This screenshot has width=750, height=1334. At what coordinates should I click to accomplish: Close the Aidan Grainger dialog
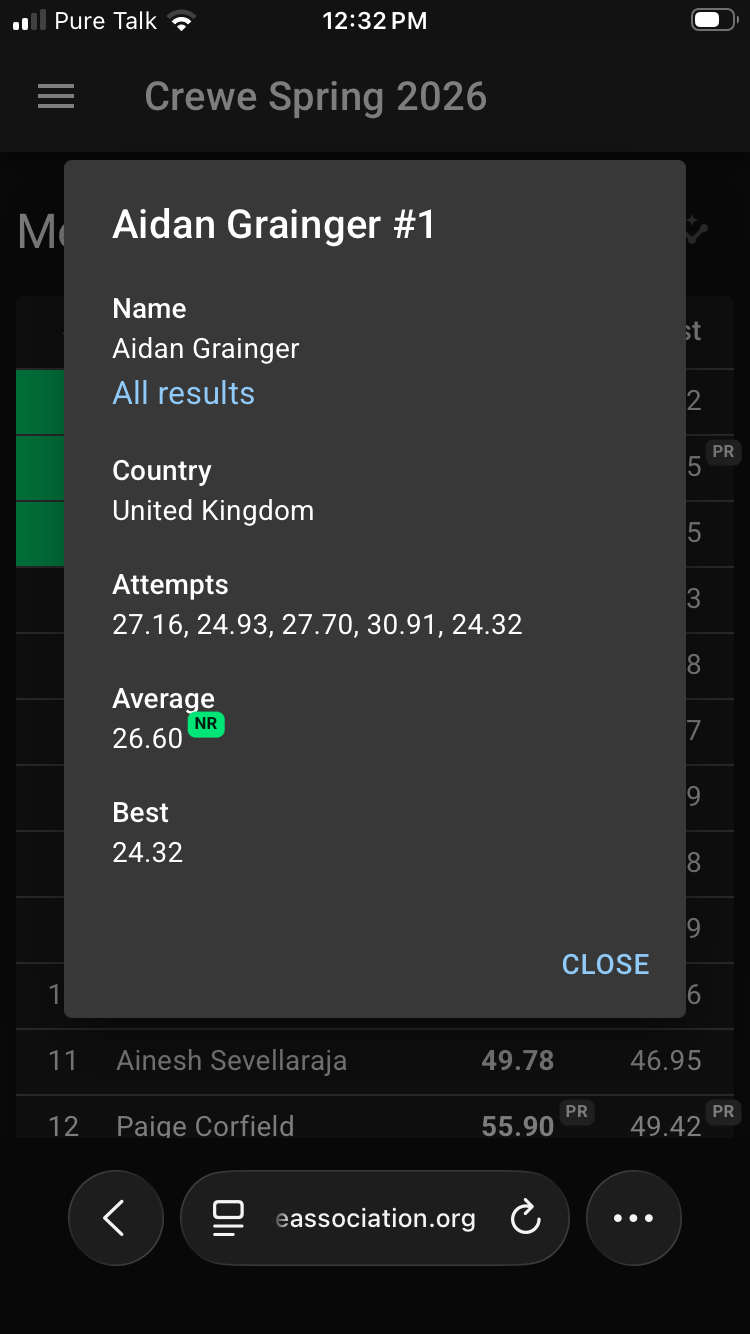click(605, 964)
